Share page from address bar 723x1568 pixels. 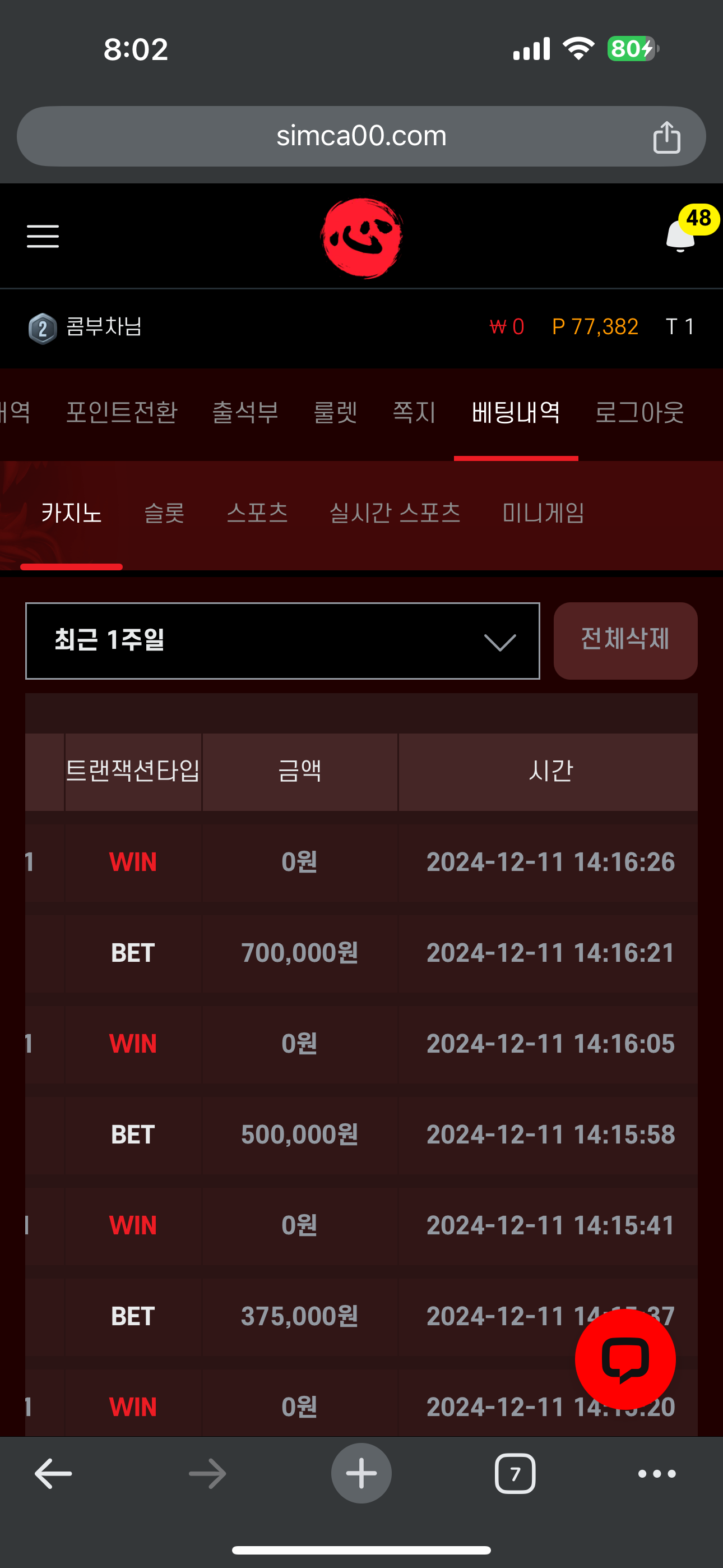tap(666, 136)
